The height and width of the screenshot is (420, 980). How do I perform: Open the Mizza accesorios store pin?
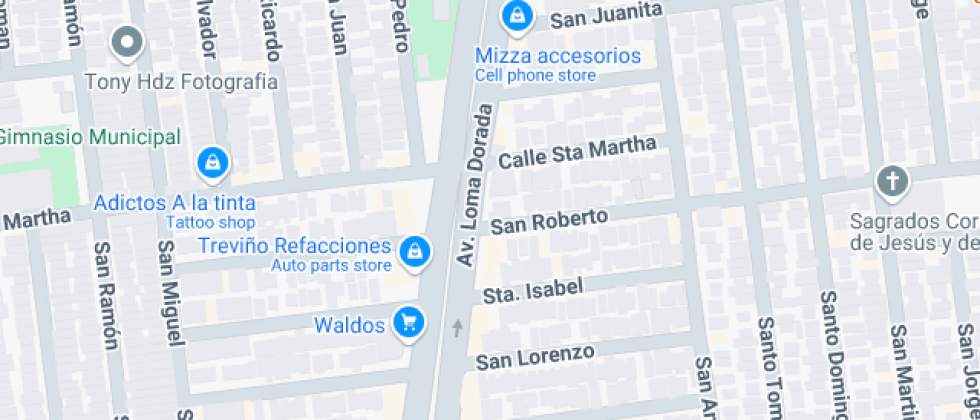516,15
